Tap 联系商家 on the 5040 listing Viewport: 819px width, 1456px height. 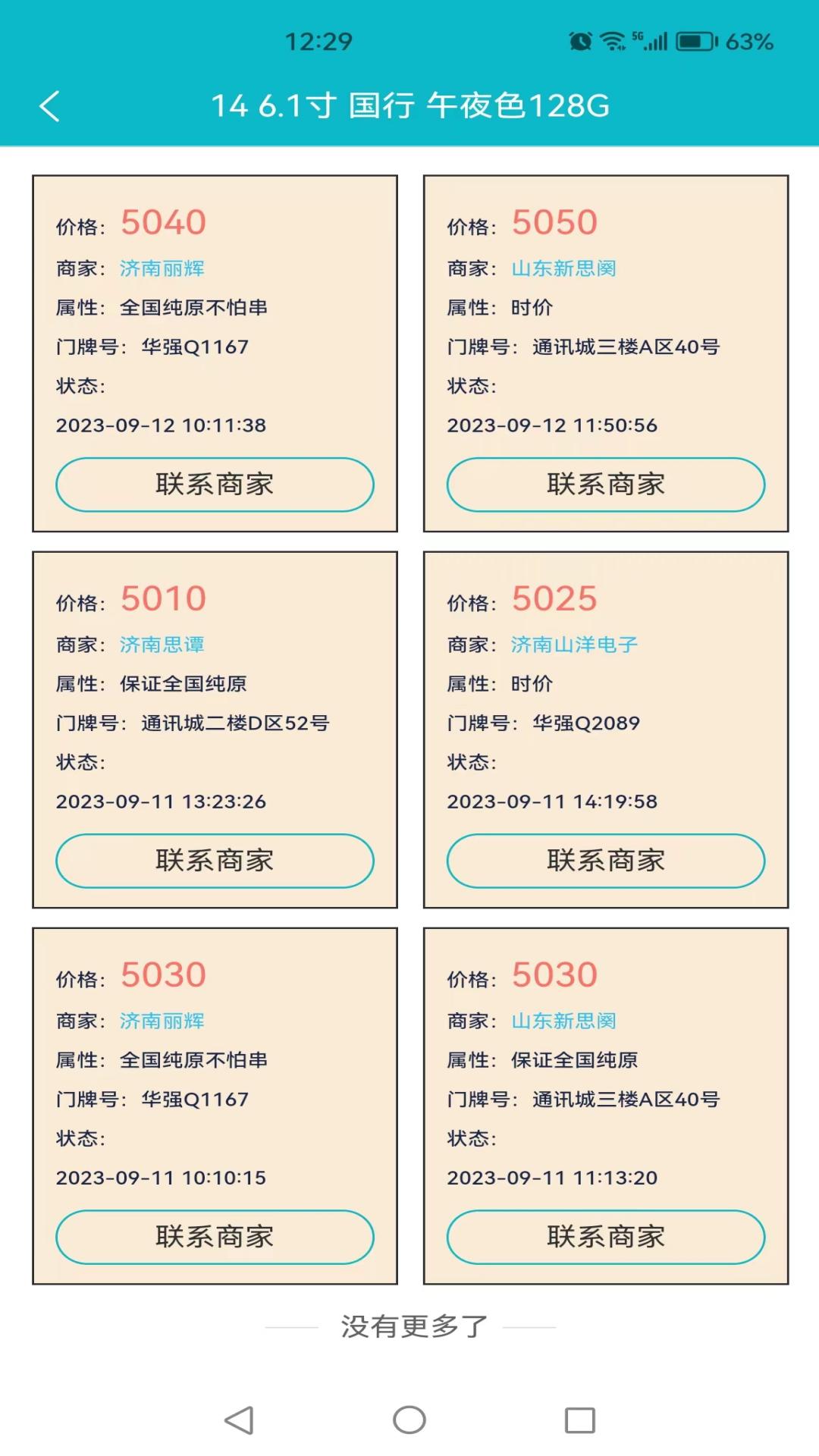click(215, 485)
